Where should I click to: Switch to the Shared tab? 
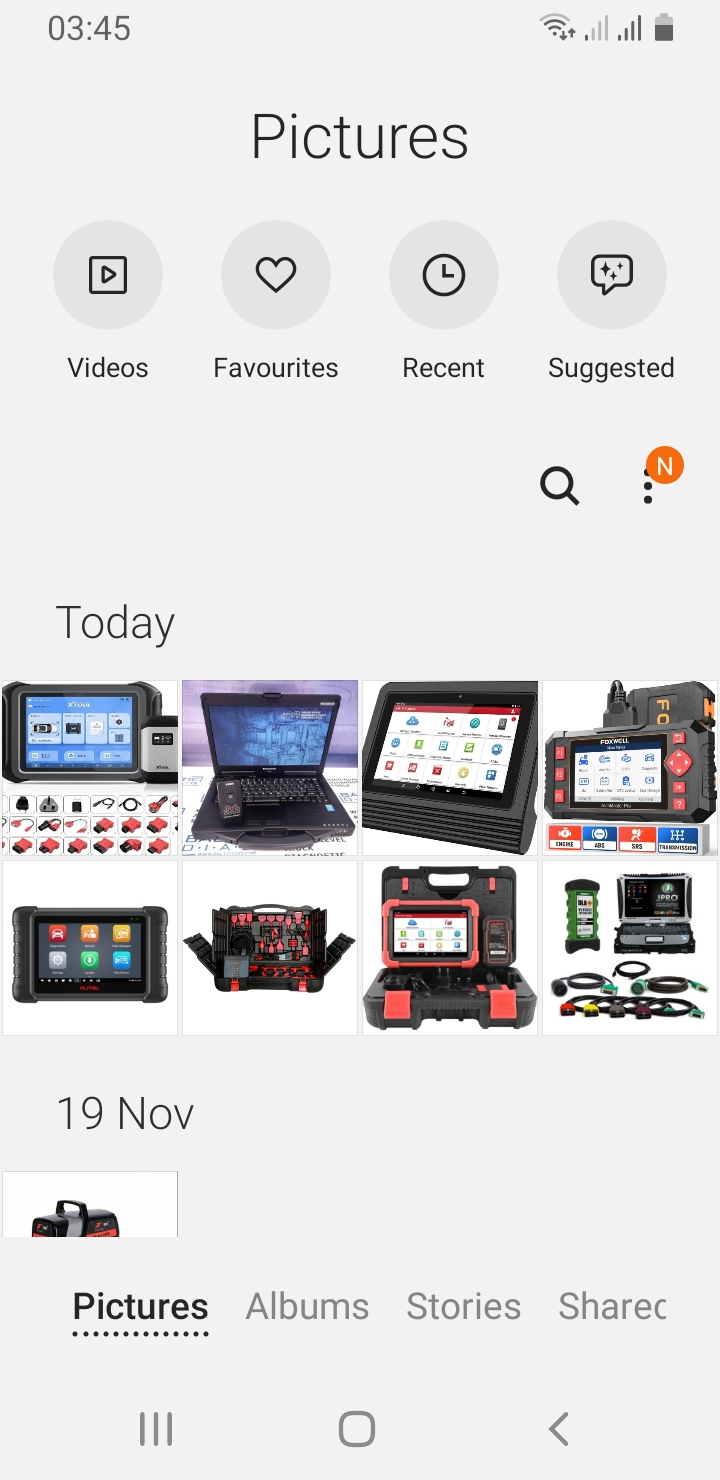(x=612, y=1306)
